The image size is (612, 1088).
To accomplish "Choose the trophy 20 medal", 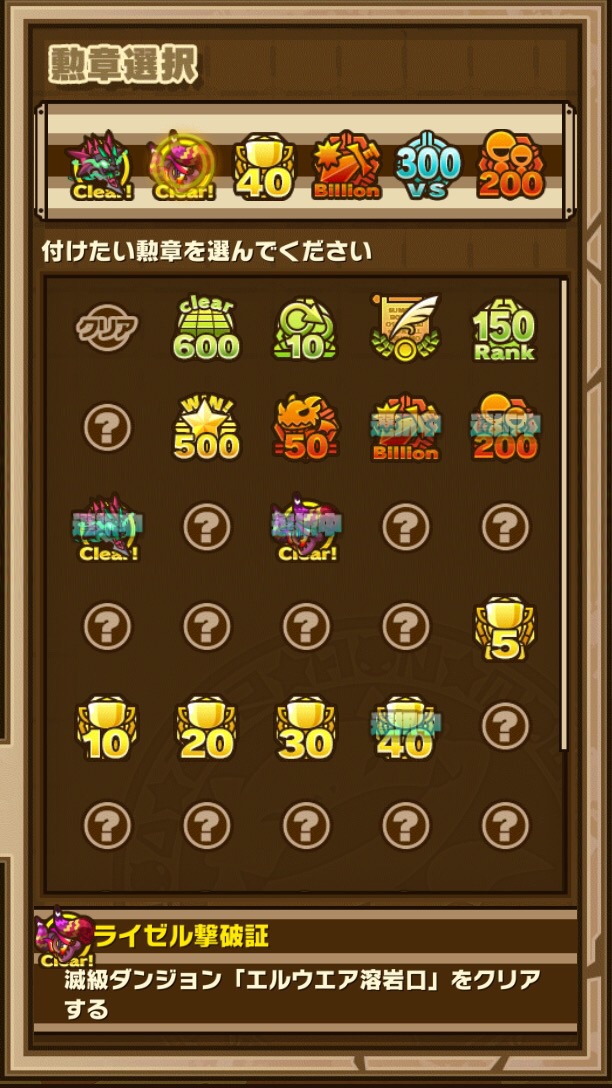I will [x=207, y=727].
